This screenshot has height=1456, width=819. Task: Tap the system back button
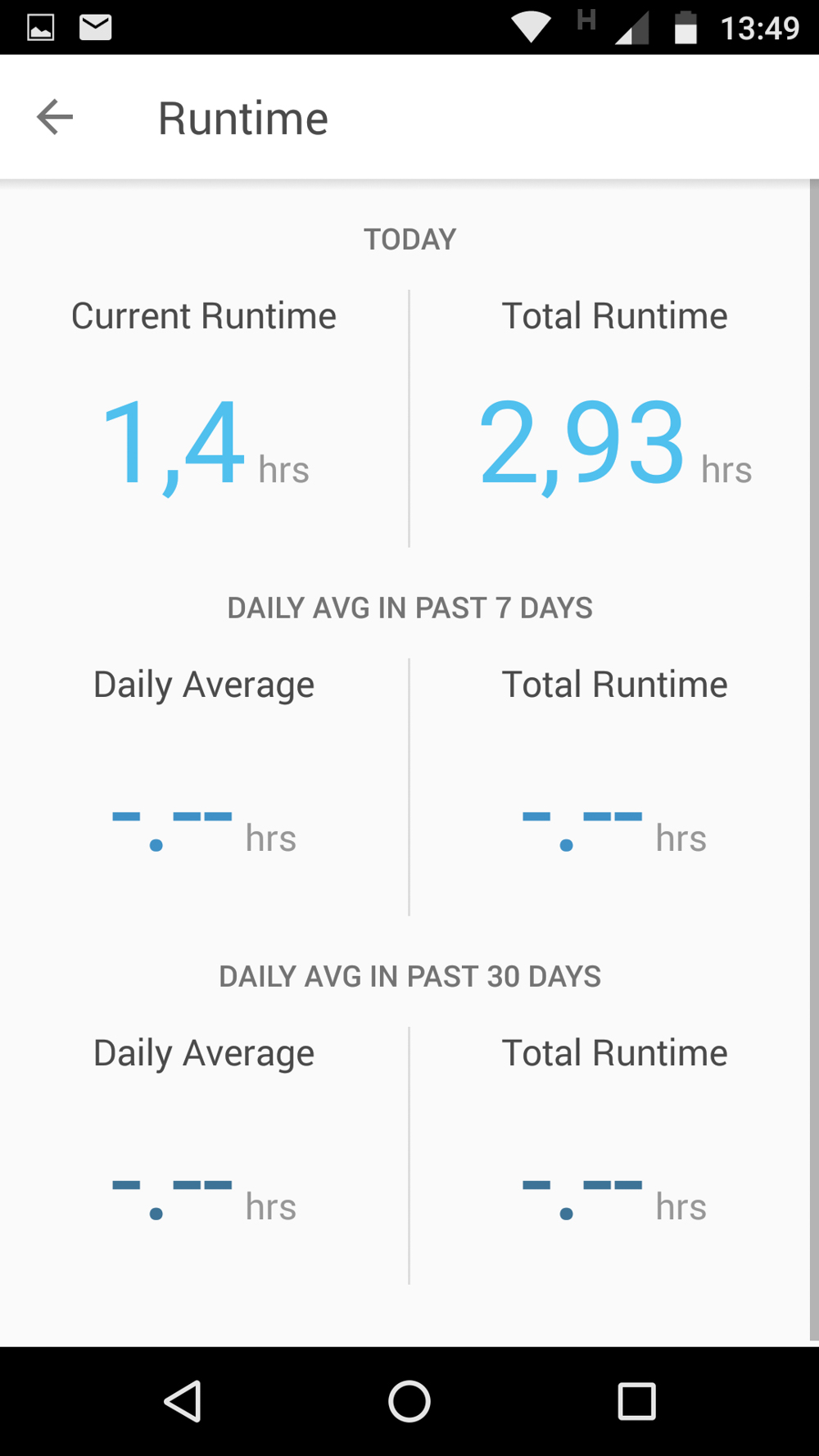(x=183, y=1401)
